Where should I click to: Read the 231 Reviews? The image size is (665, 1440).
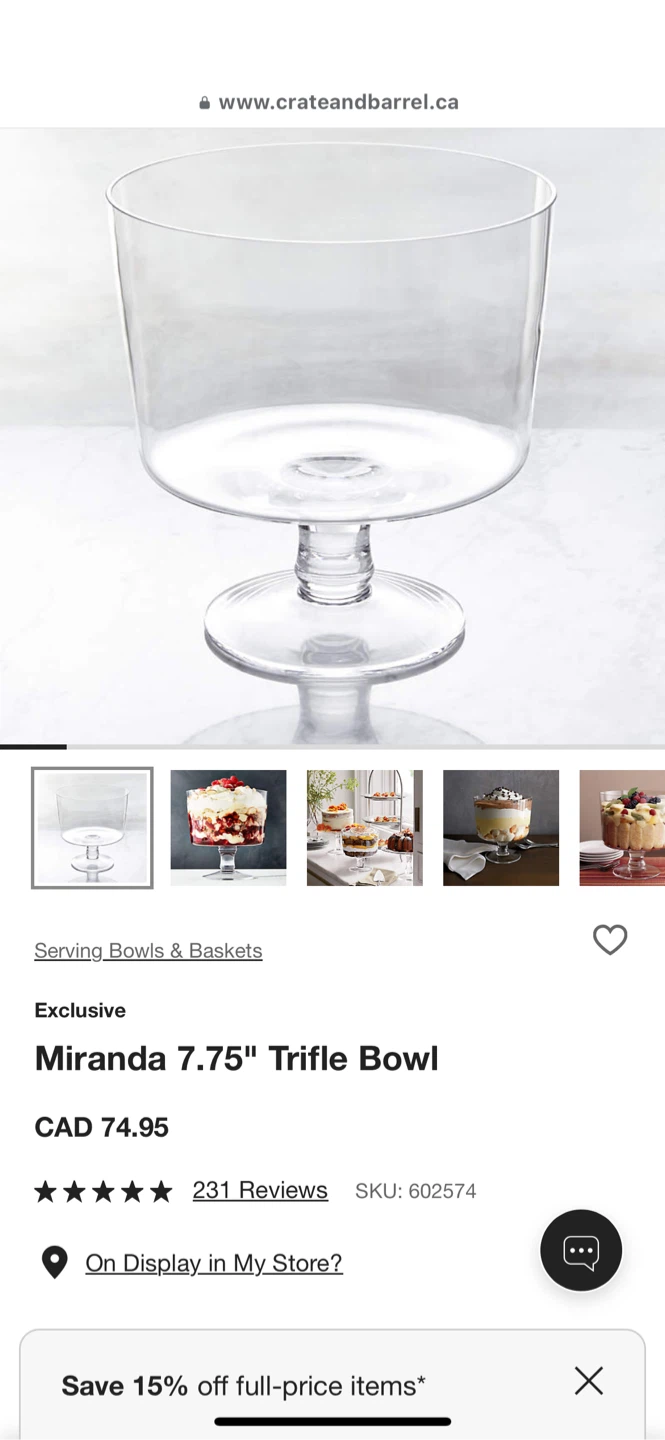pos(260,1190)
